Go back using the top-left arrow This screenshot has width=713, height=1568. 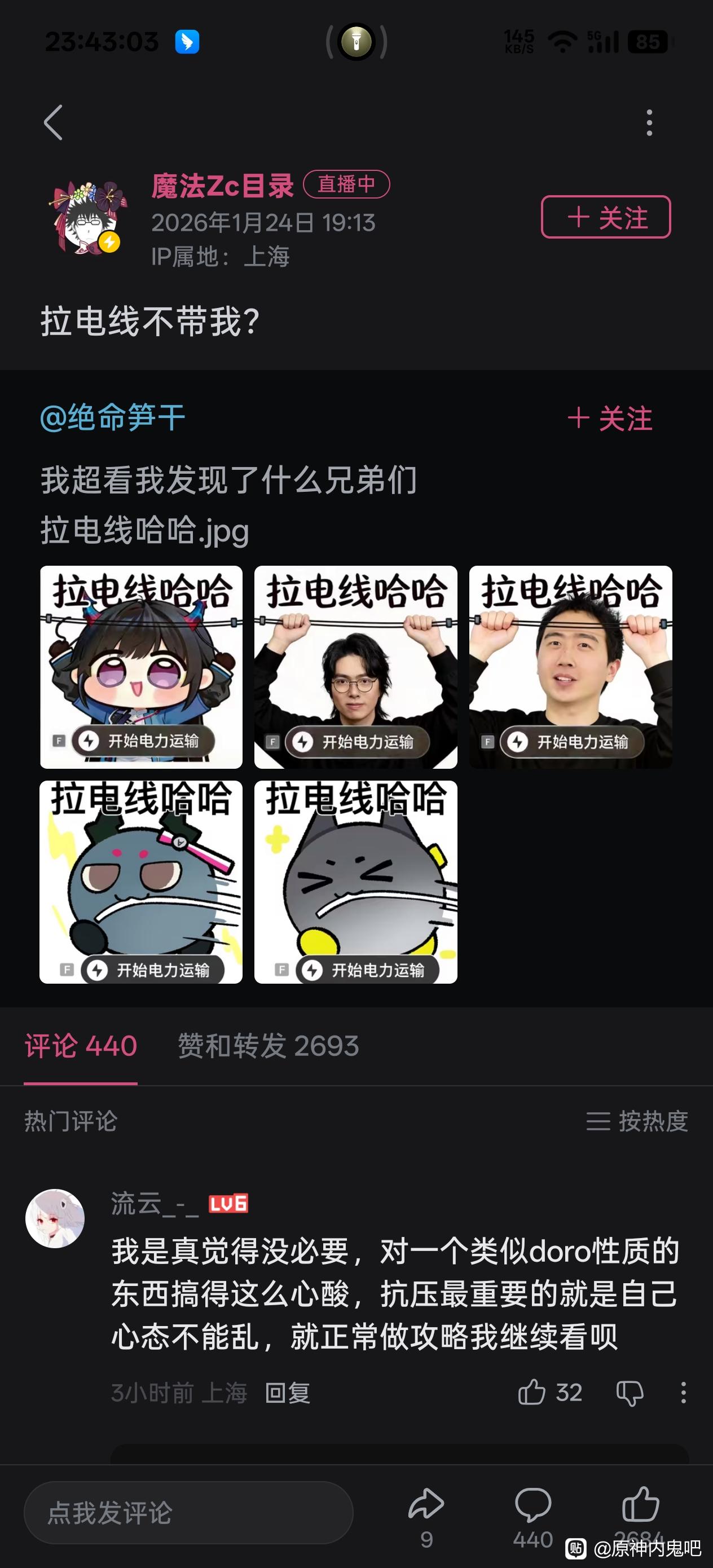point(54,122)
